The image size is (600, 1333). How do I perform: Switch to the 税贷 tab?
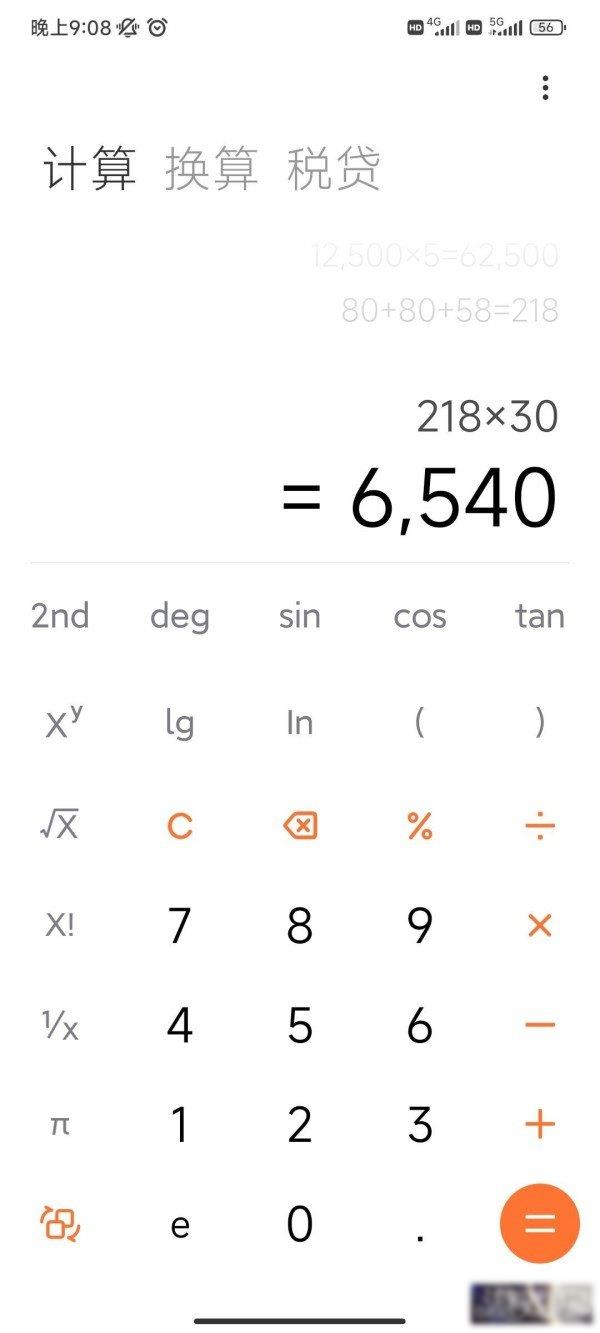pos(333,168)
